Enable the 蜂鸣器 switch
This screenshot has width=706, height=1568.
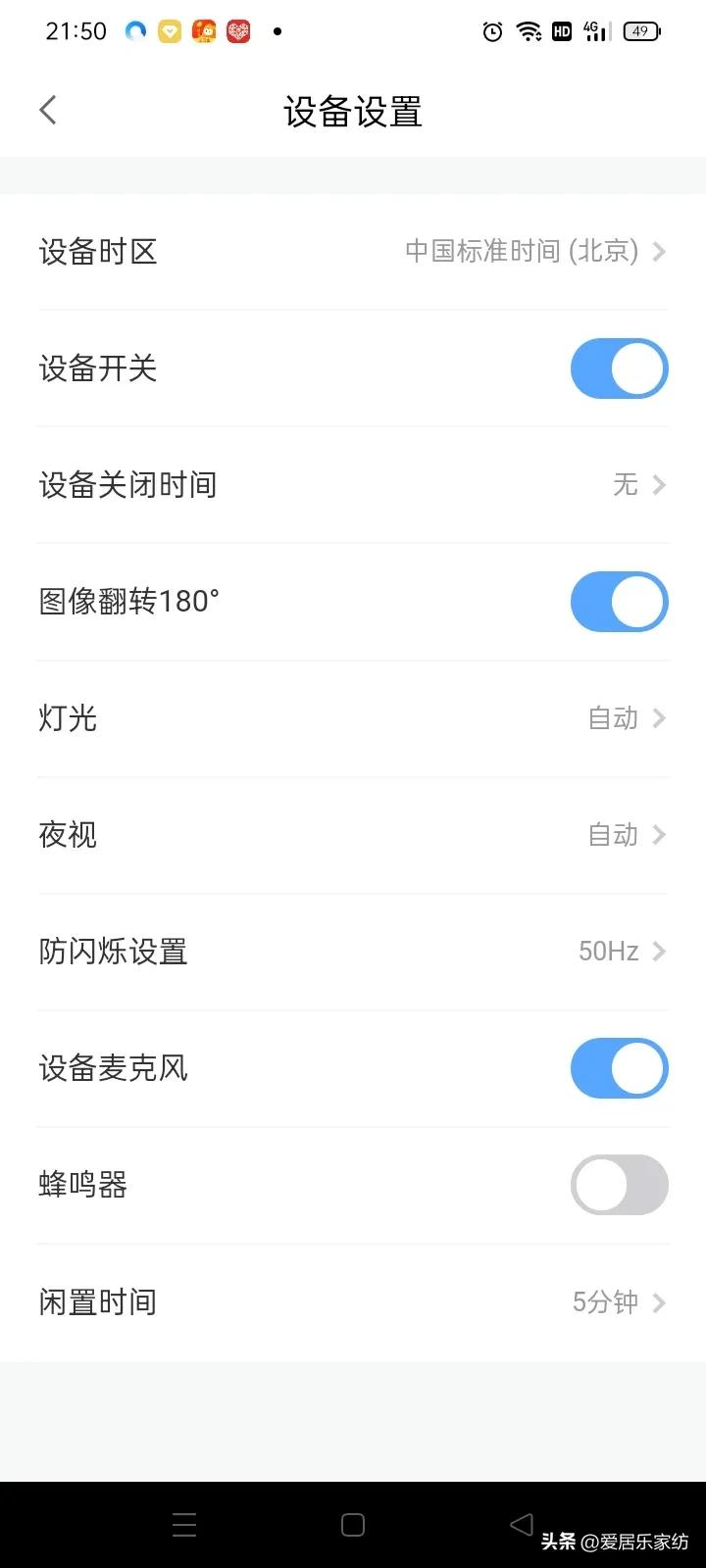tap(619, 1185)
